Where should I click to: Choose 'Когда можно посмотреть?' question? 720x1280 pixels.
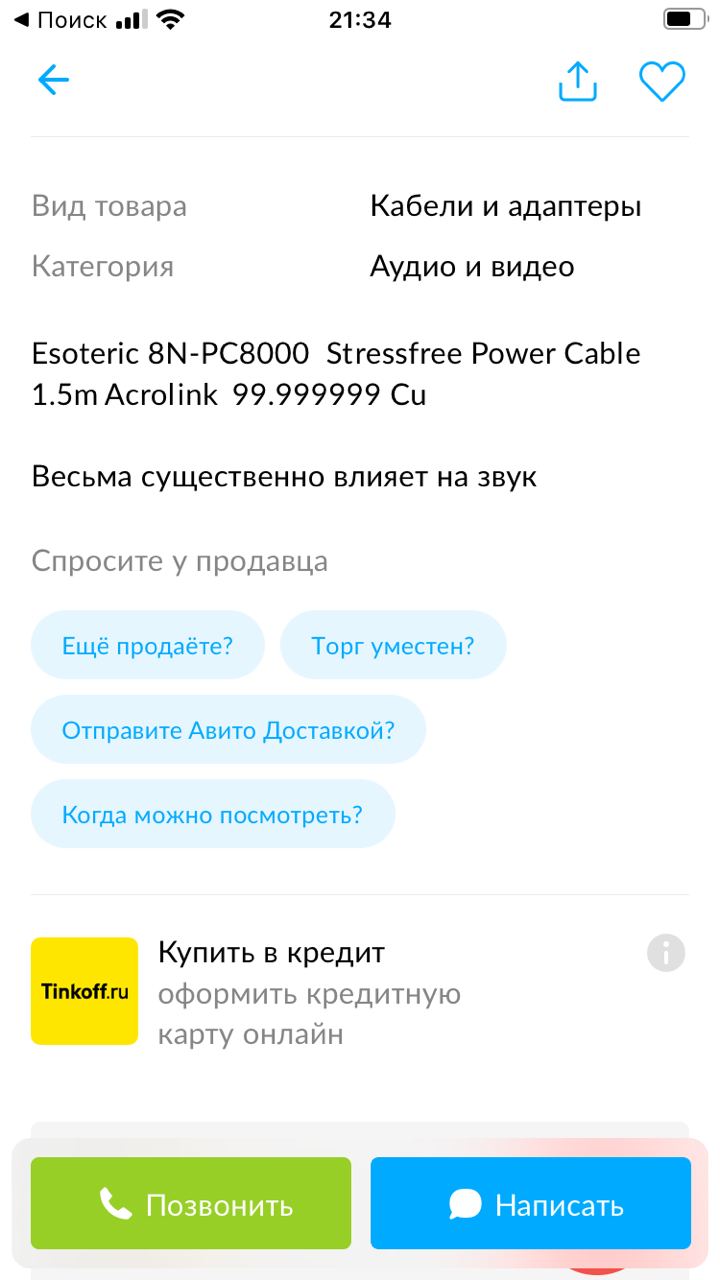click(x=212, y=814)
